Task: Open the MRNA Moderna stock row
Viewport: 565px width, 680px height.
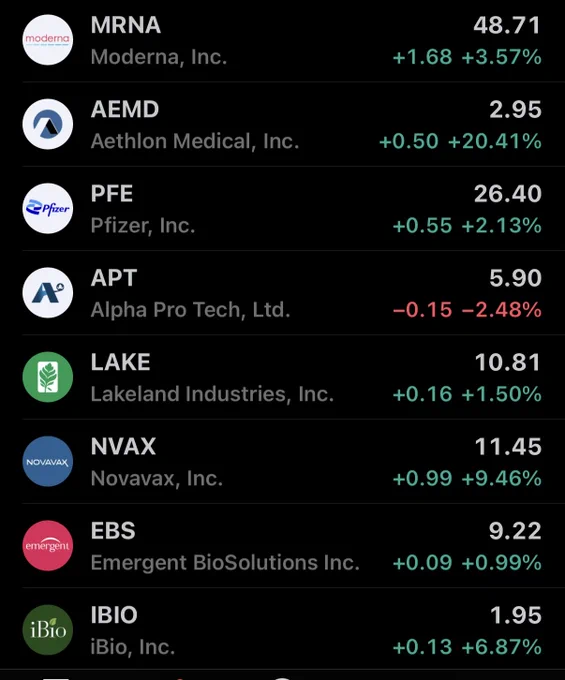Action: click(282, 41)
